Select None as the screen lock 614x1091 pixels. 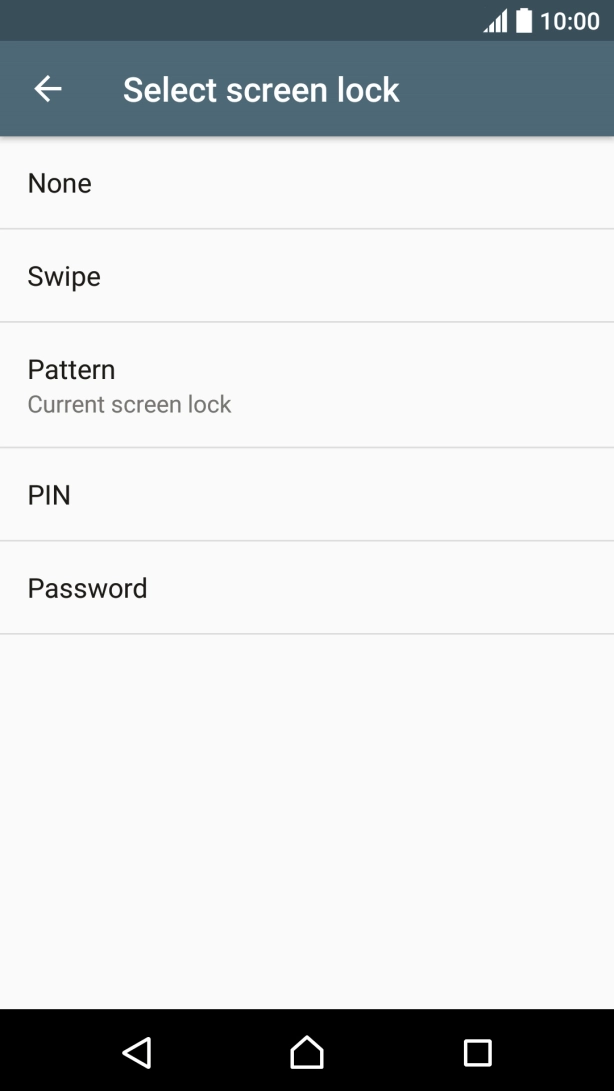click(x=306, y=183)
